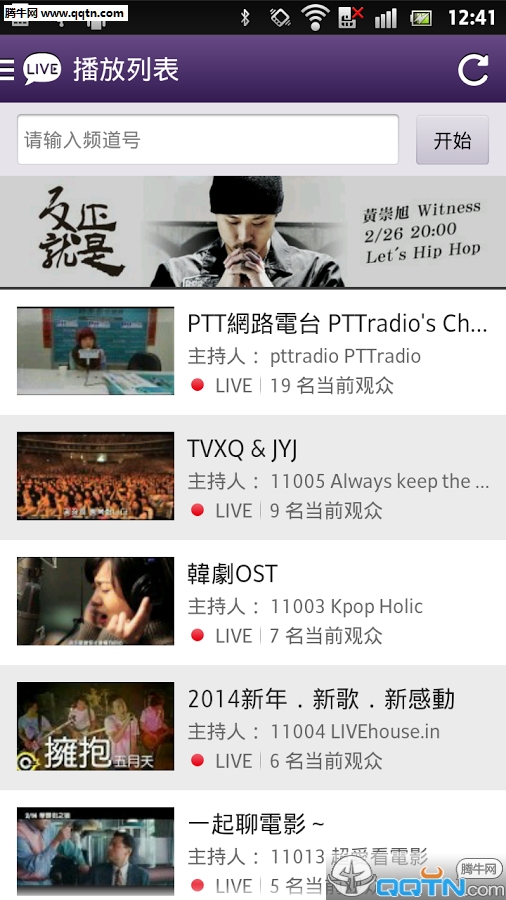
Task: Open the drawer menu button
Action: pos(7,69)
